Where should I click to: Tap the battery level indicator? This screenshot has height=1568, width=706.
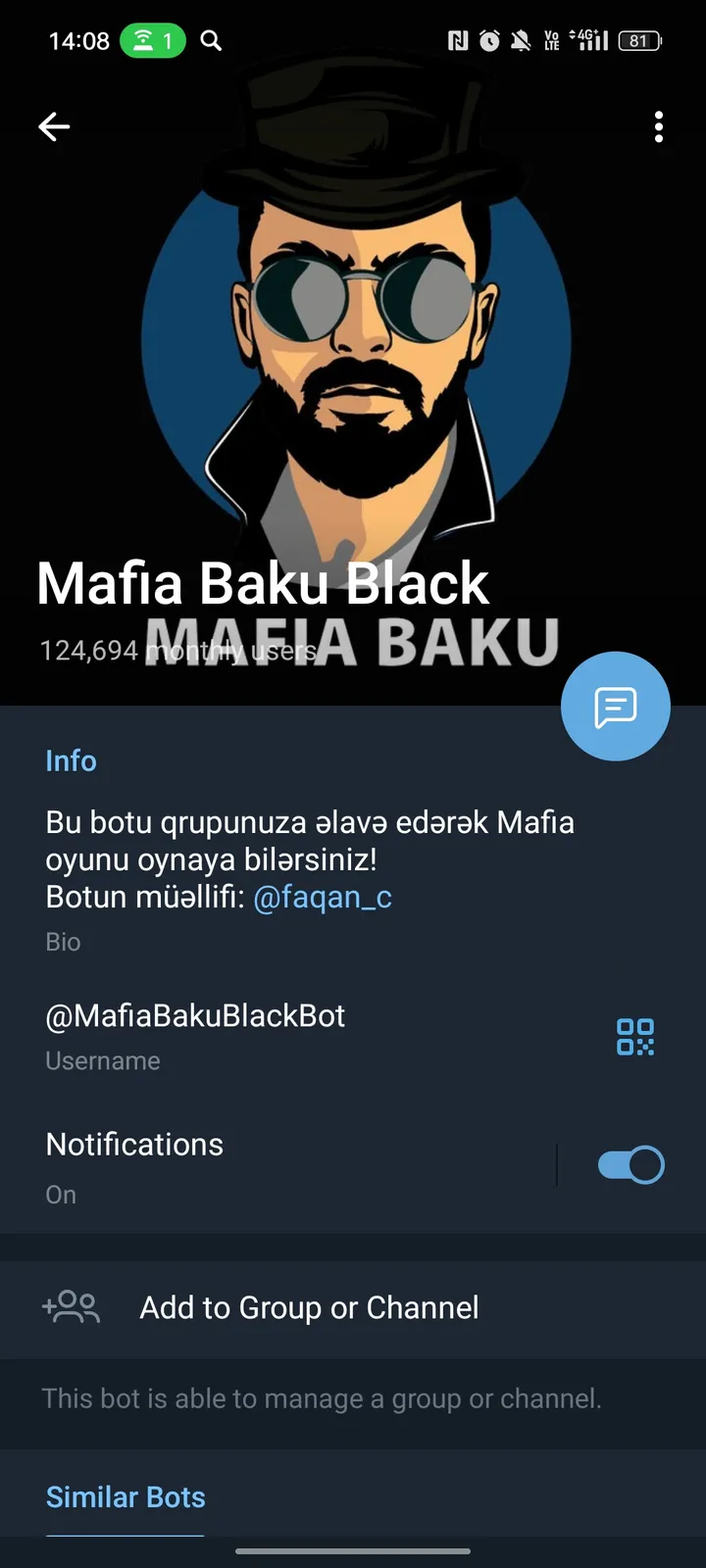coord(638,41)
